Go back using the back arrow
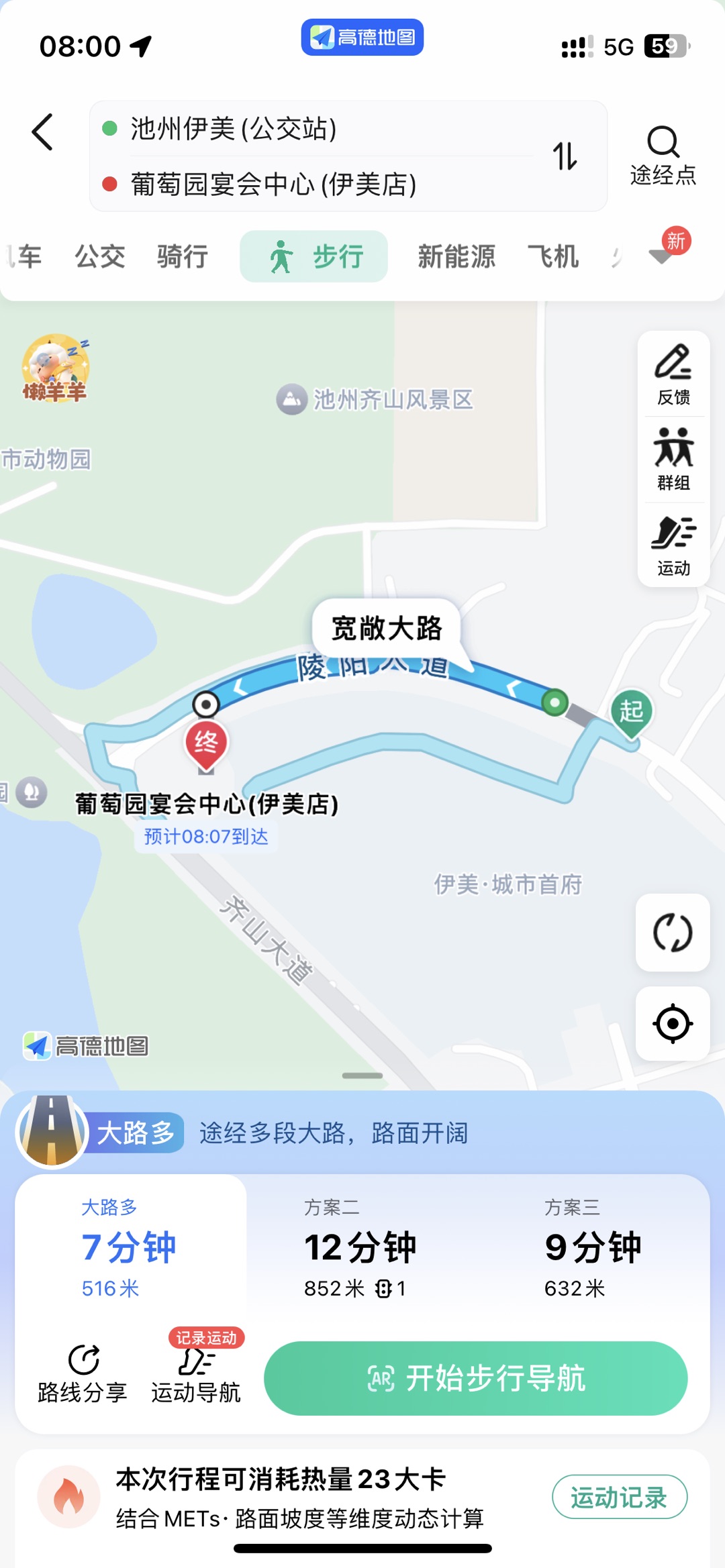The width and height of the screenshot is (725, 1568). coord(42,132)
